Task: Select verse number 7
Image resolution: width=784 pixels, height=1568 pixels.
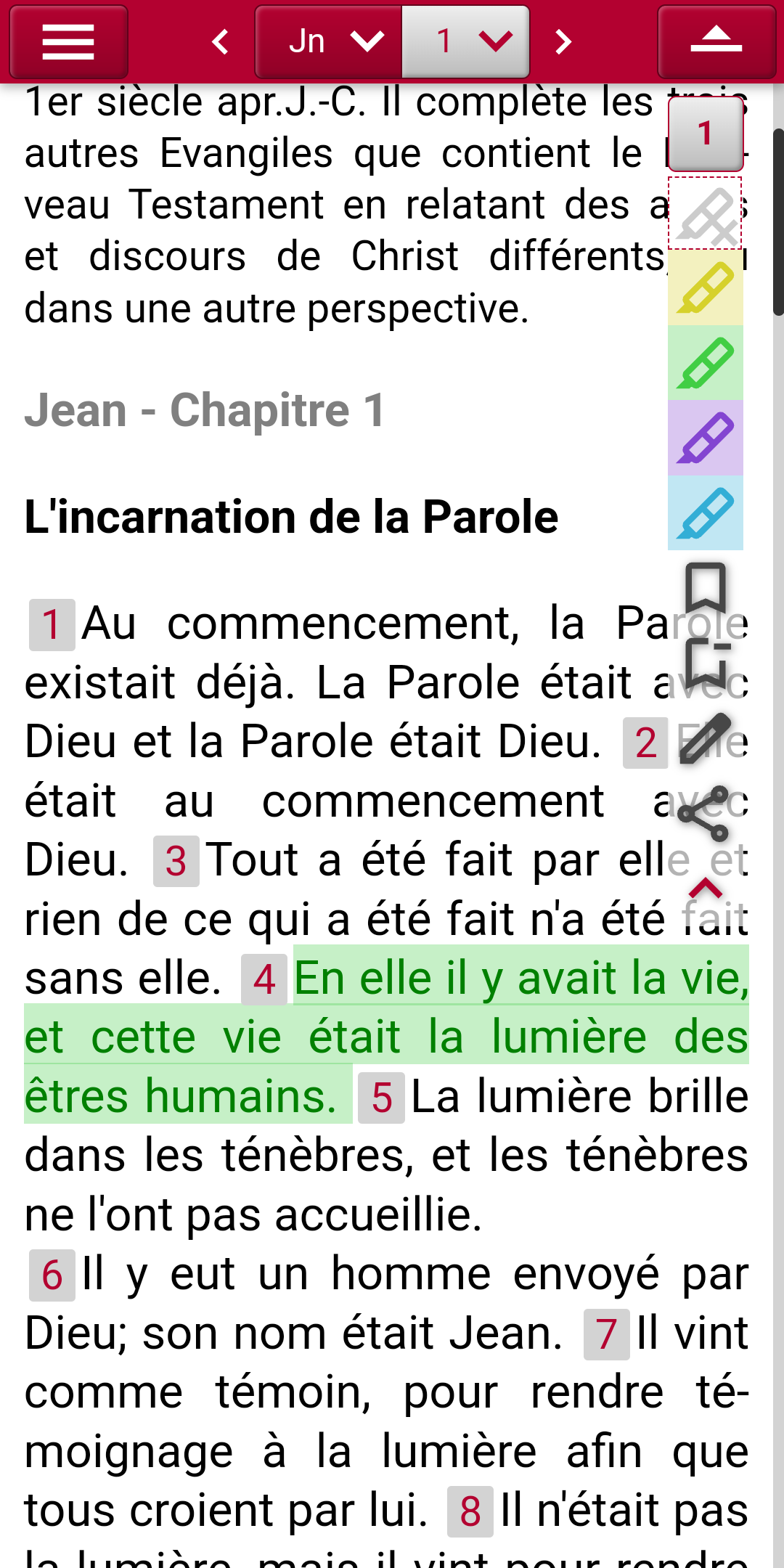Action: (607, 1334)
